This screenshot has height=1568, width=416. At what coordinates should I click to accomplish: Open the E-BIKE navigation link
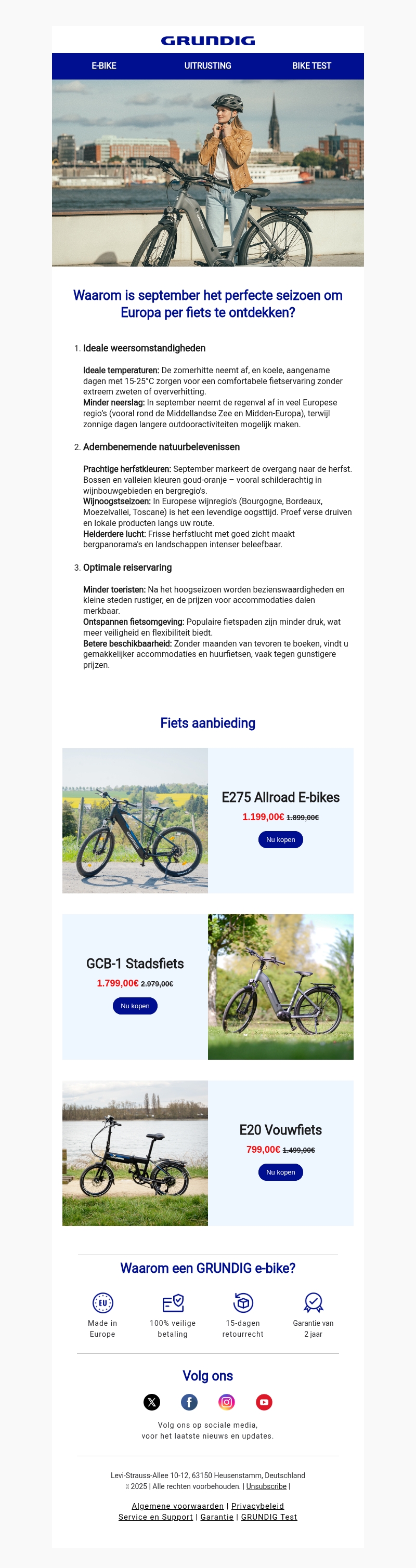click(x=103, y=65)
